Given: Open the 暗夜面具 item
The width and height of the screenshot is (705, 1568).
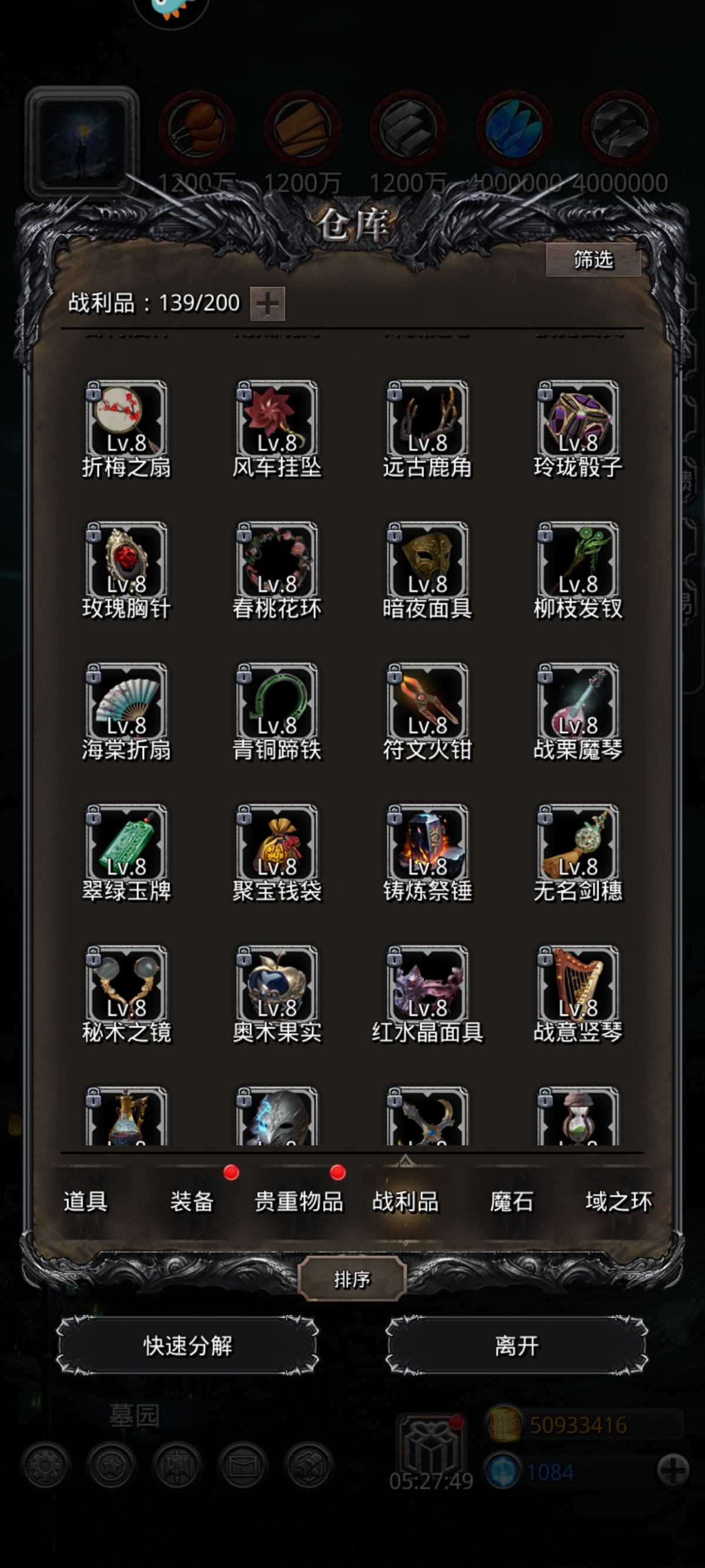Looking at the screenshot, I should click(428, 561).
